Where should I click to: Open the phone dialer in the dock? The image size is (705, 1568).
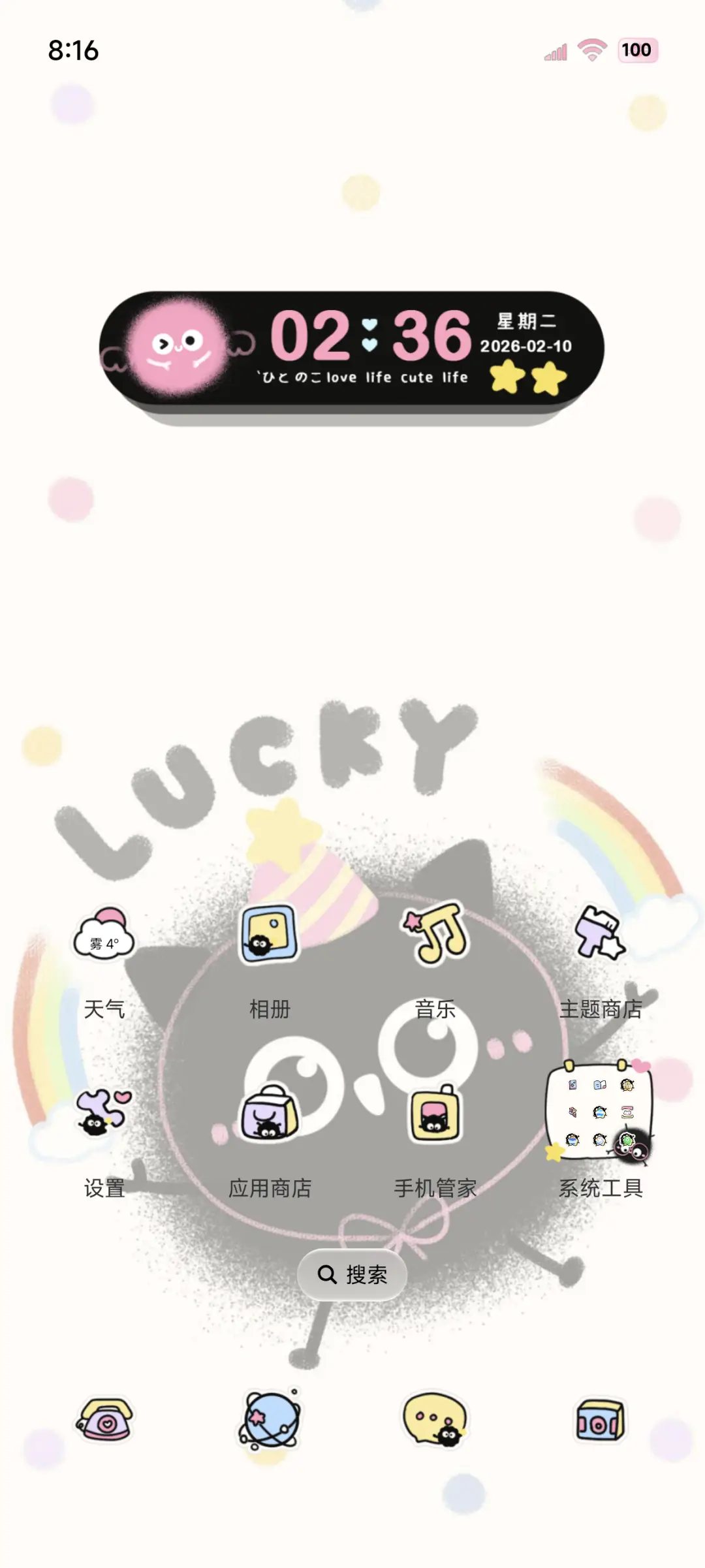tap(104, 1420)
